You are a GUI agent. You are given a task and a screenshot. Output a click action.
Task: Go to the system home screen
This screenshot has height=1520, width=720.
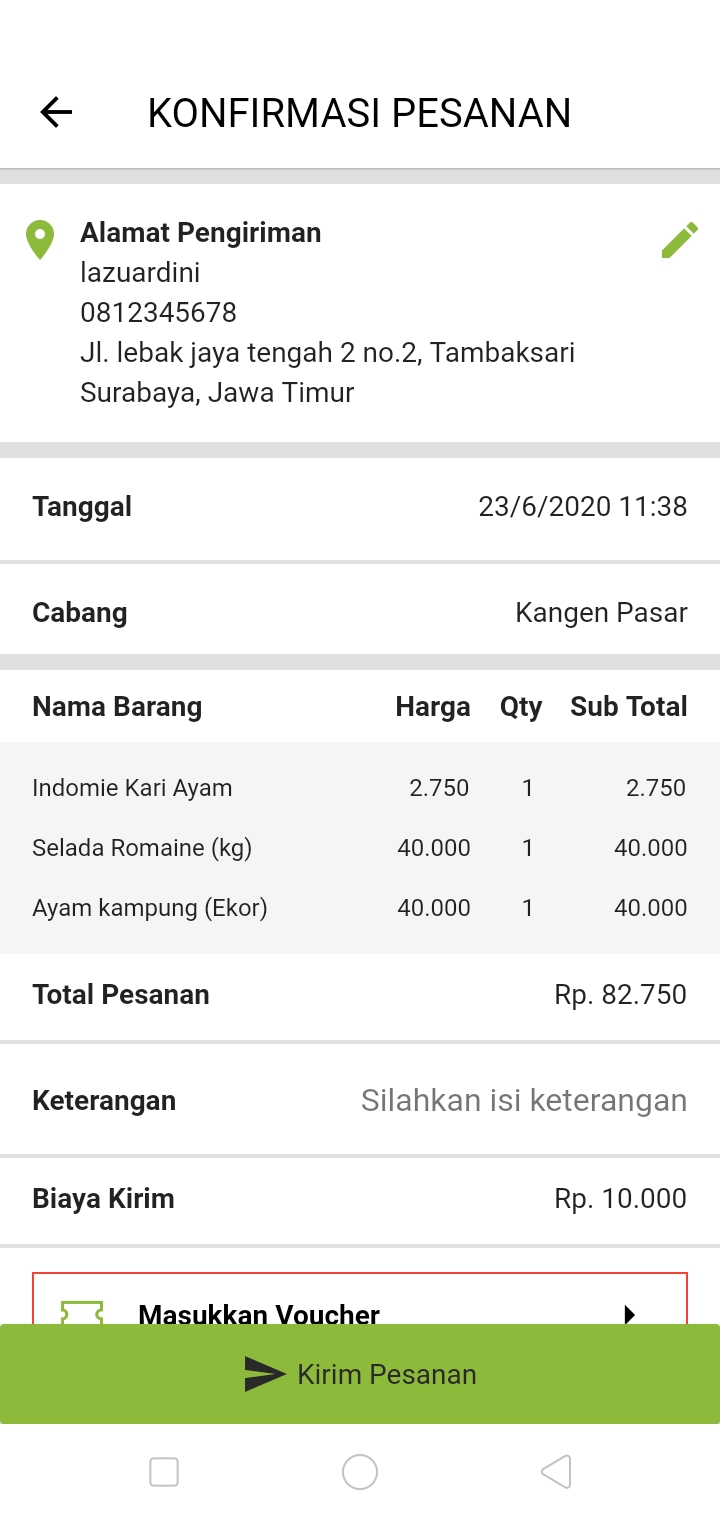coord(360,1472)
